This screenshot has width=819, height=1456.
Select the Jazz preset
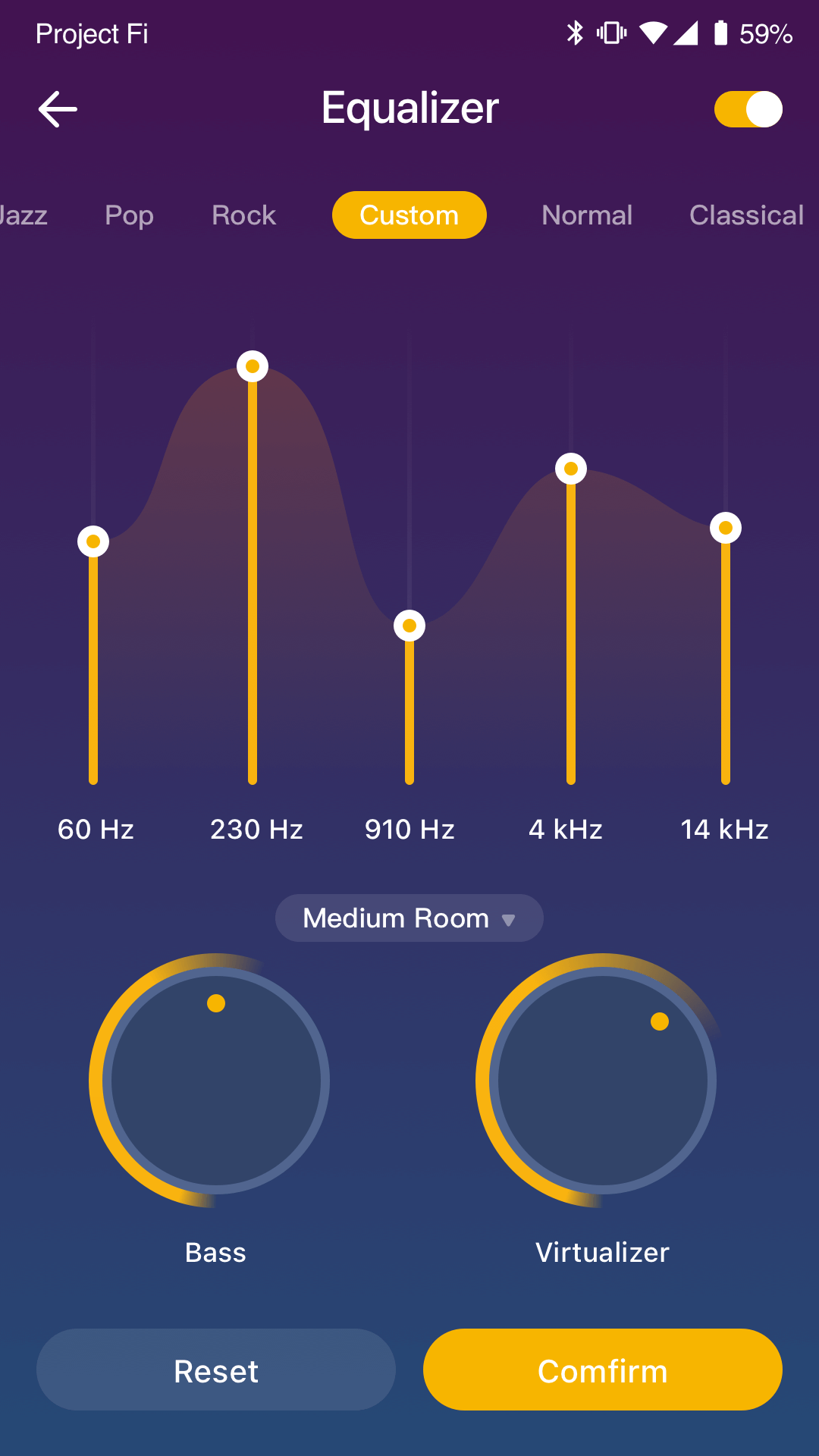pos(23,215)
